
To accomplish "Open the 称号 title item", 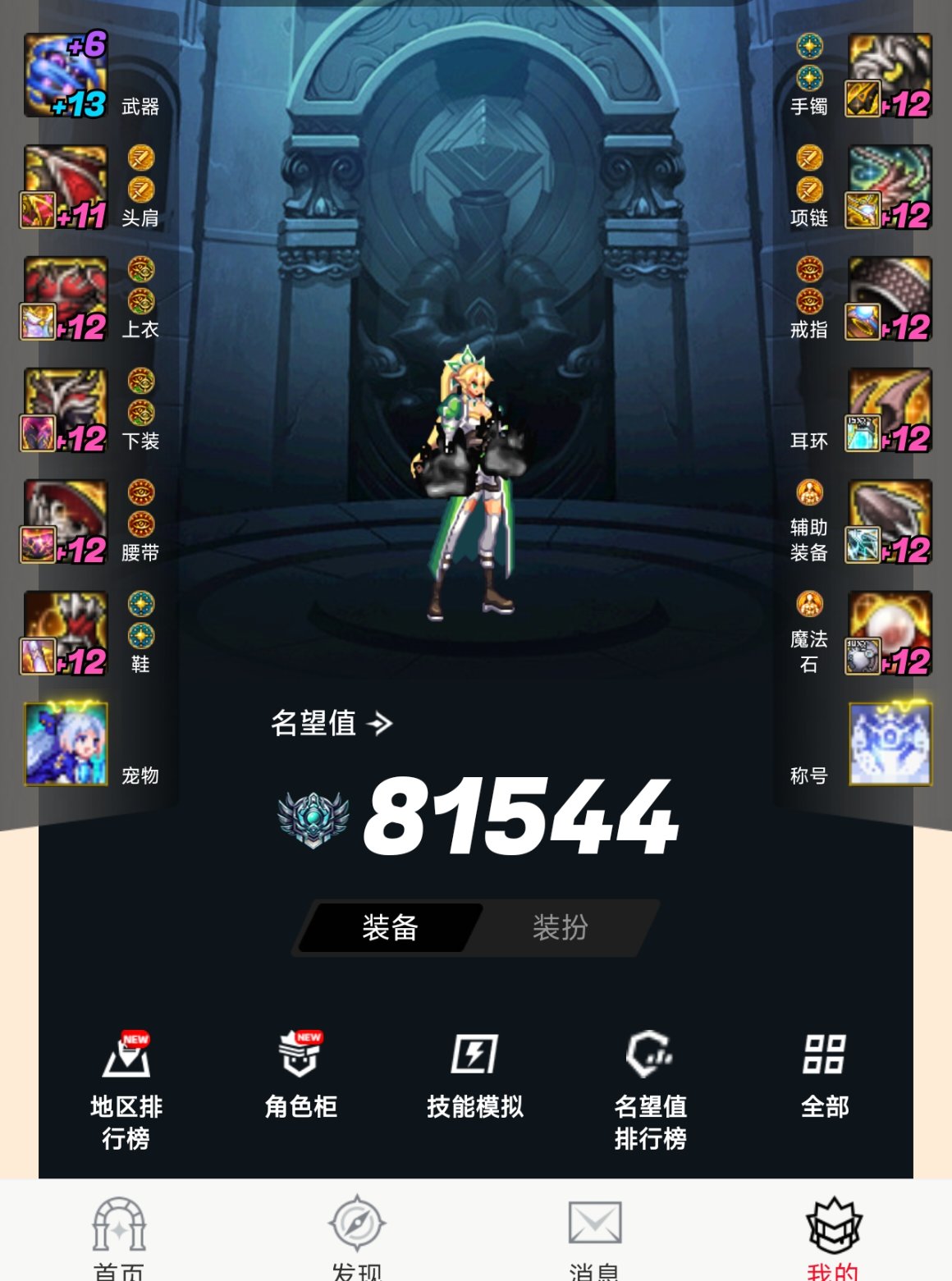I will (x=890, y=743).
